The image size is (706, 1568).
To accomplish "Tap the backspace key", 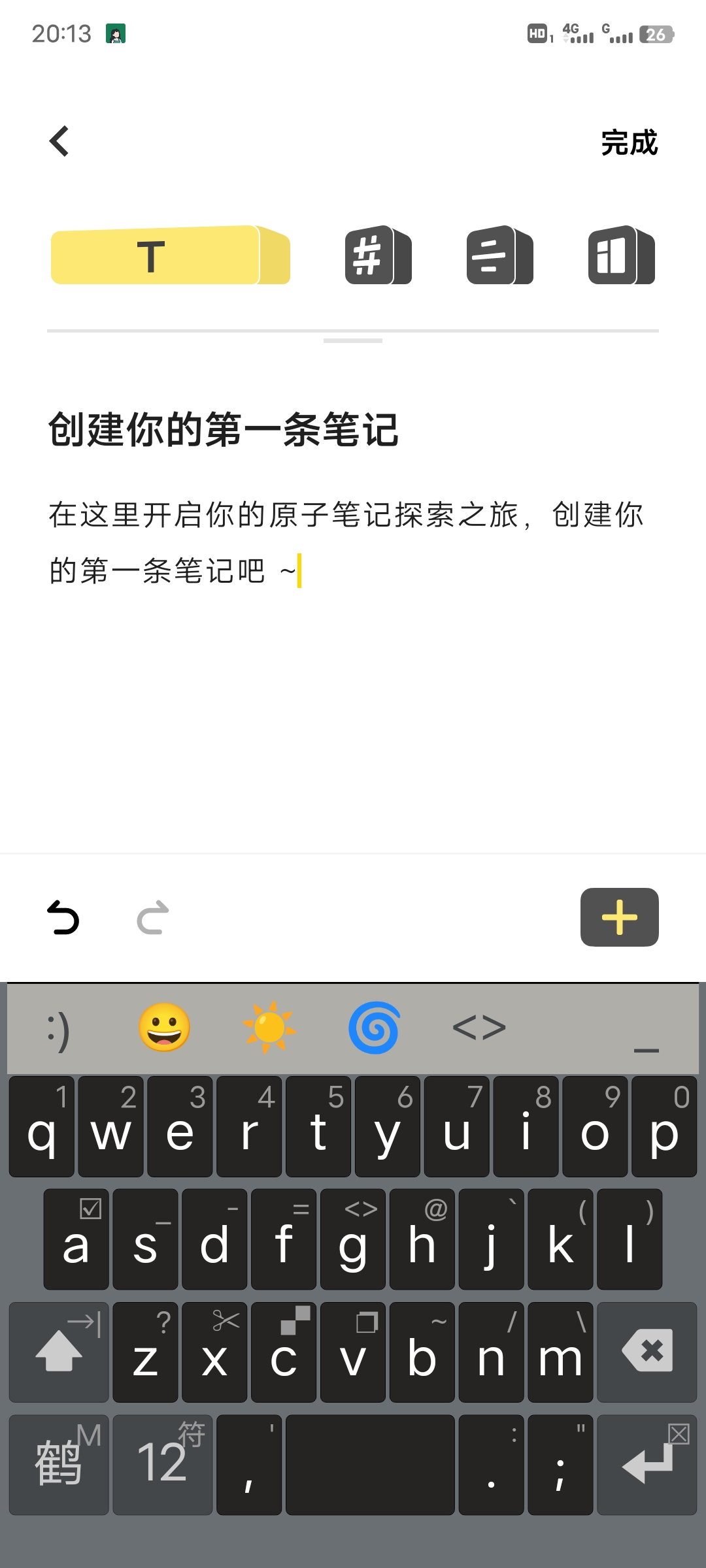I will (x=647, y=1352).
